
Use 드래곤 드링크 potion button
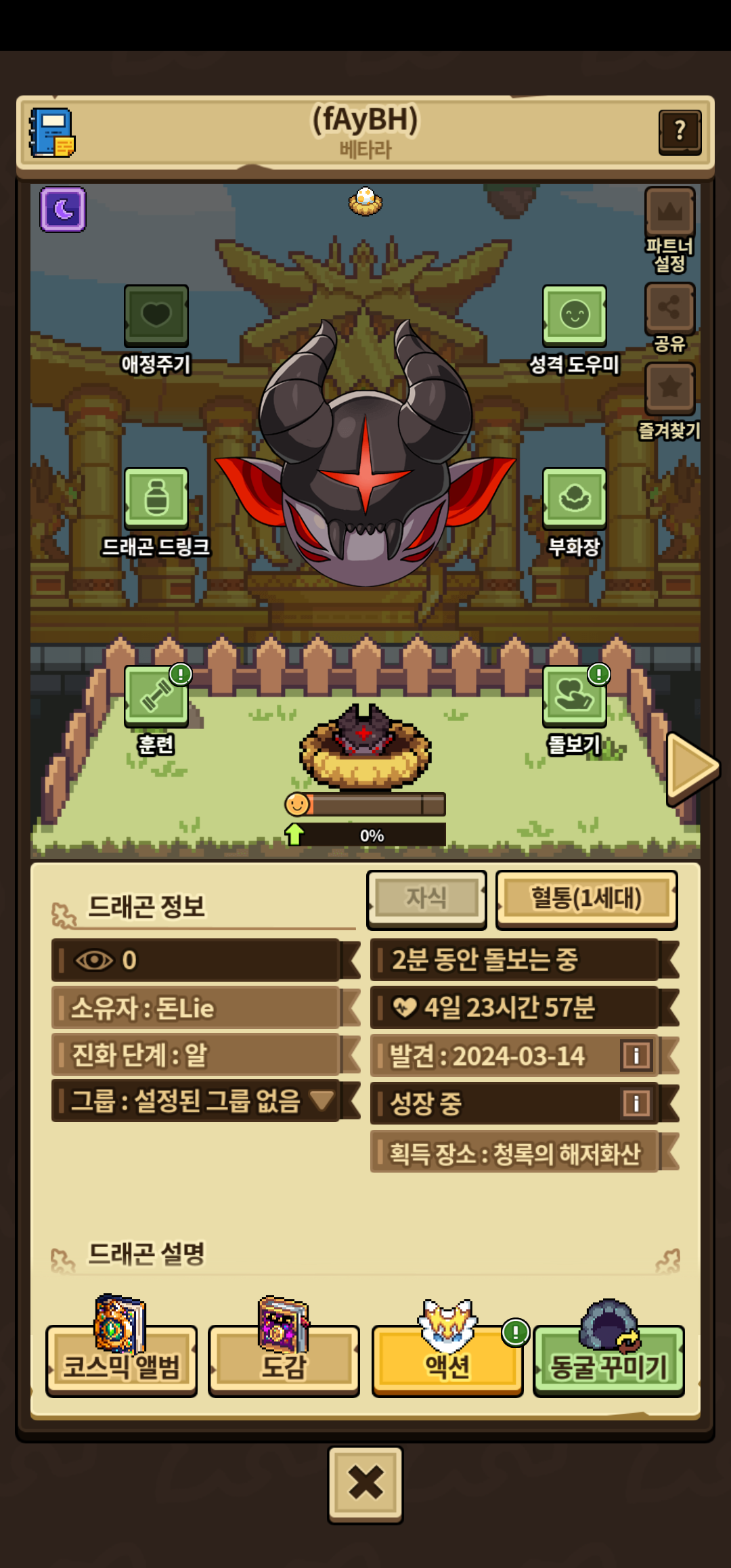tap(156, 499)
